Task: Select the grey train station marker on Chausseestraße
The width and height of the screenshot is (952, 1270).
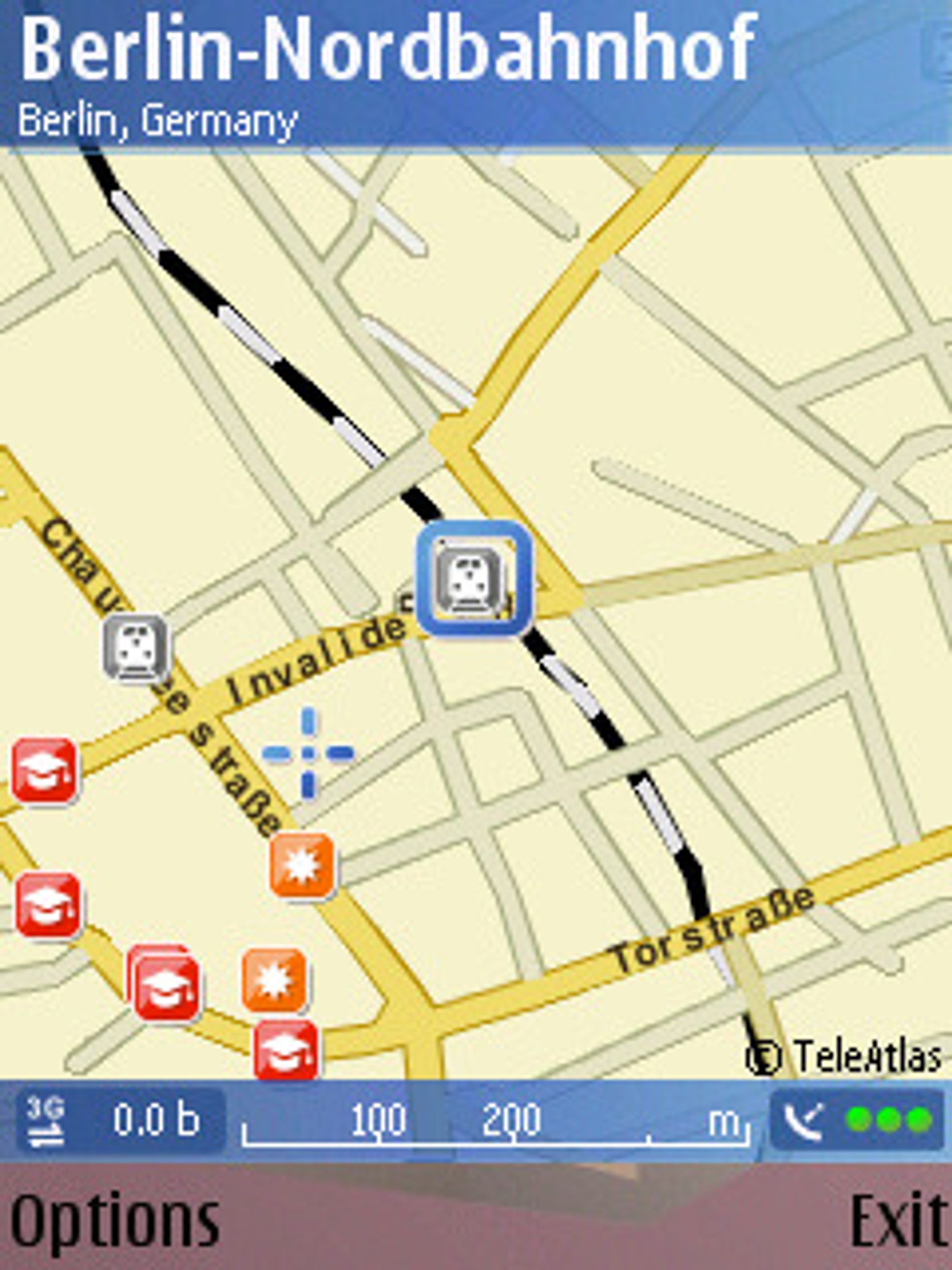Action: (136, 648)
